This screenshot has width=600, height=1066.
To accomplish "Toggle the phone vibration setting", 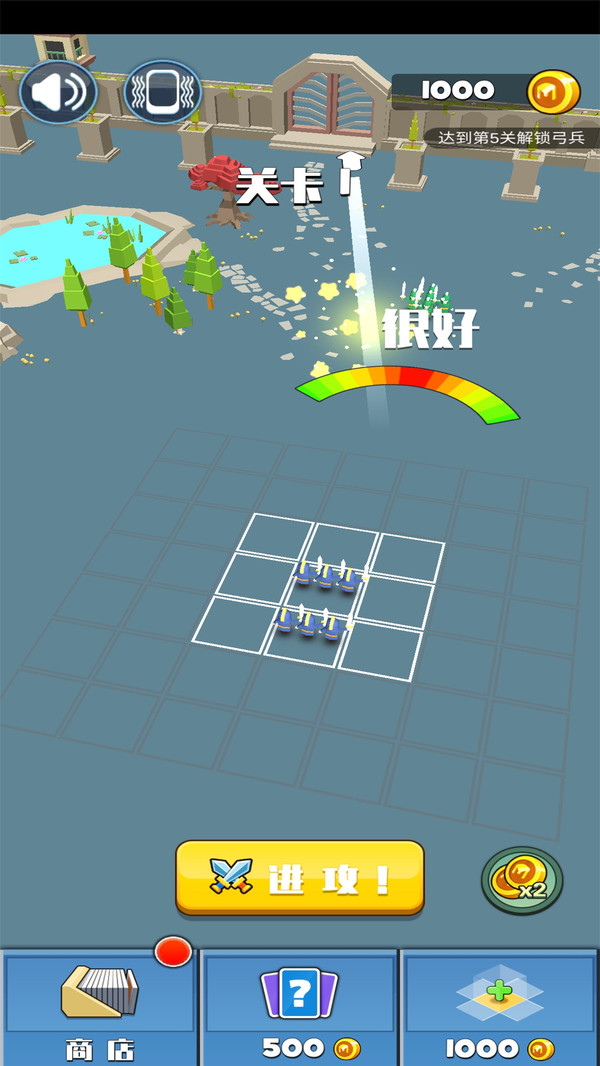I will (162, 92).
